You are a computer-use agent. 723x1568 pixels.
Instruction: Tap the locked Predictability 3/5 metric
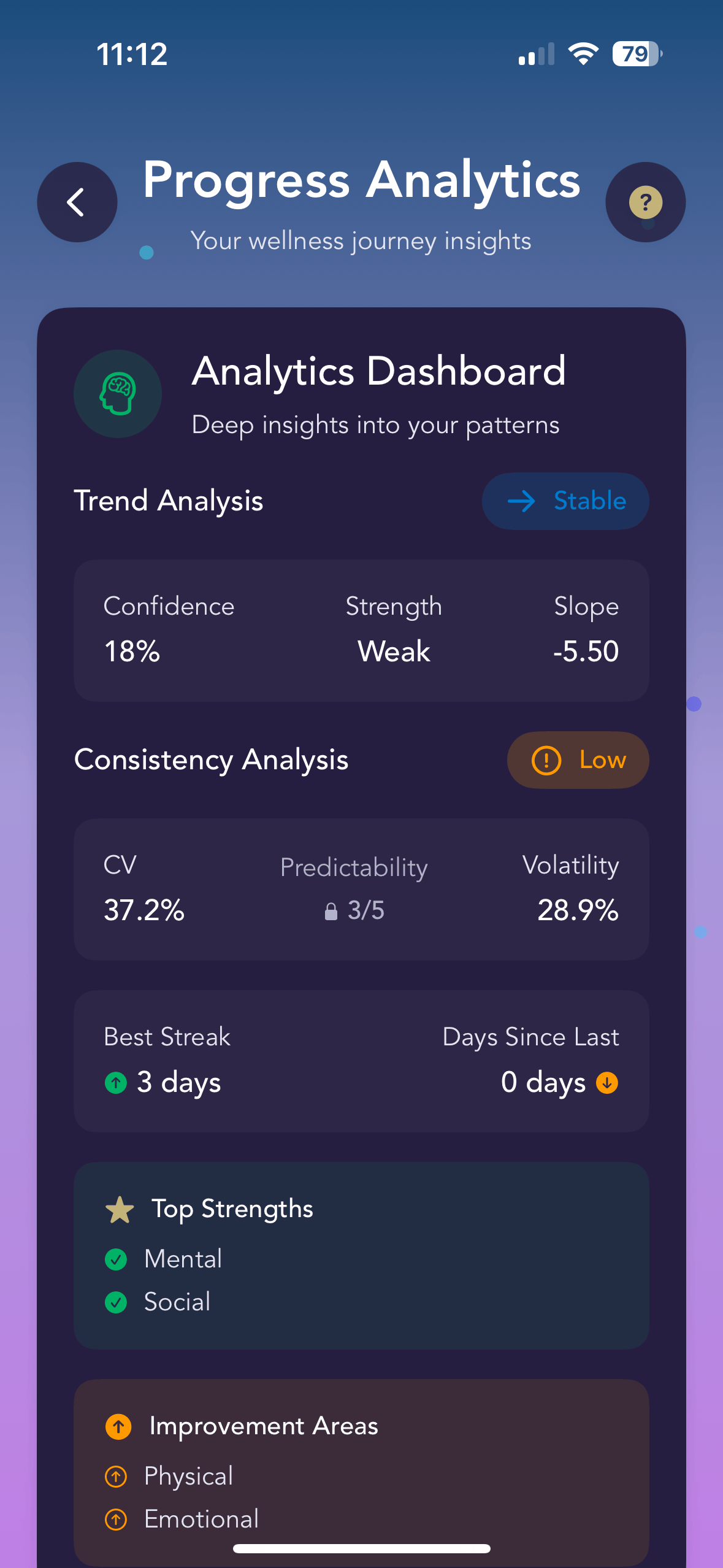pos(354,889)
